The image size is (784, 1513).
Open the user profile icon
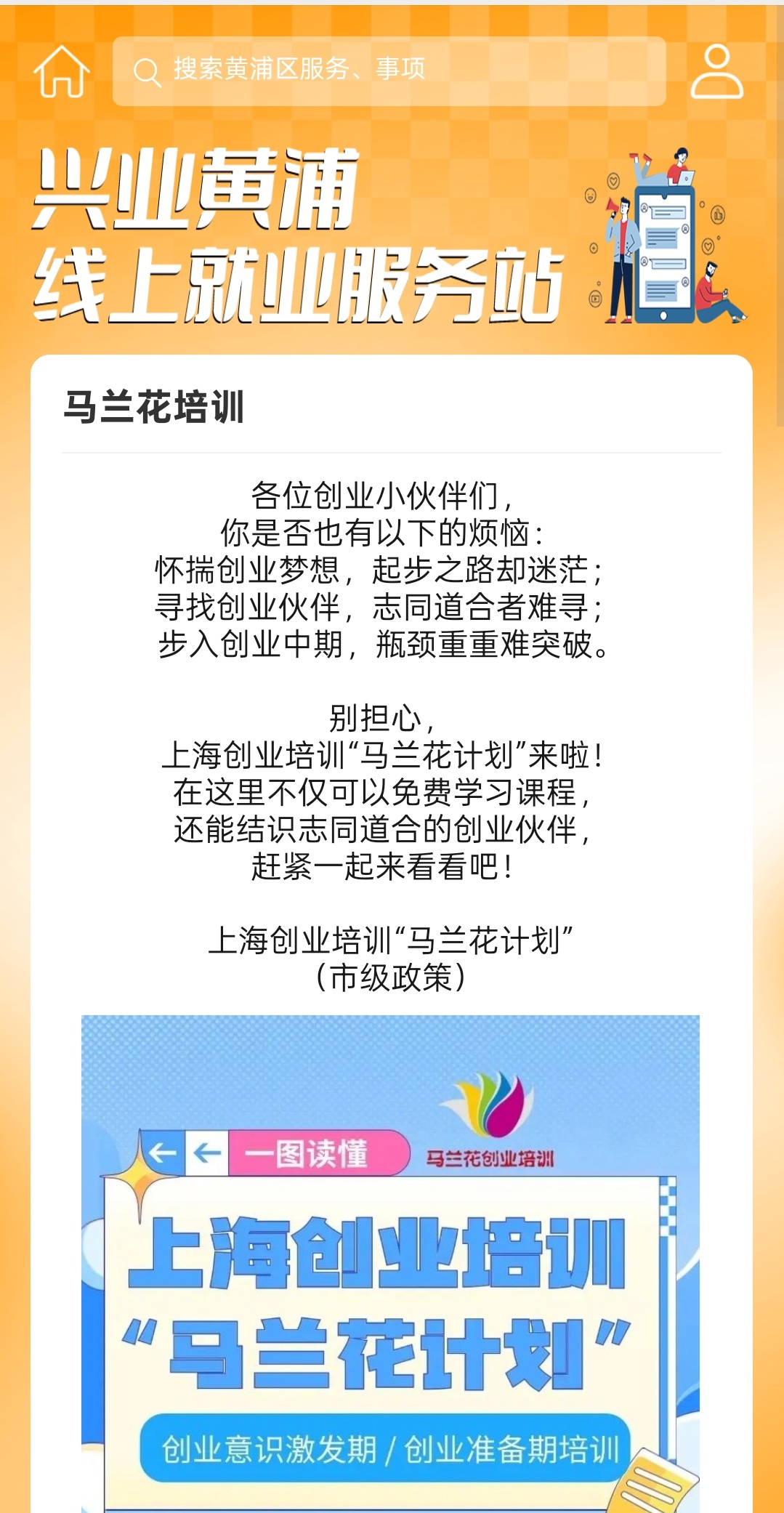[716, 71]
